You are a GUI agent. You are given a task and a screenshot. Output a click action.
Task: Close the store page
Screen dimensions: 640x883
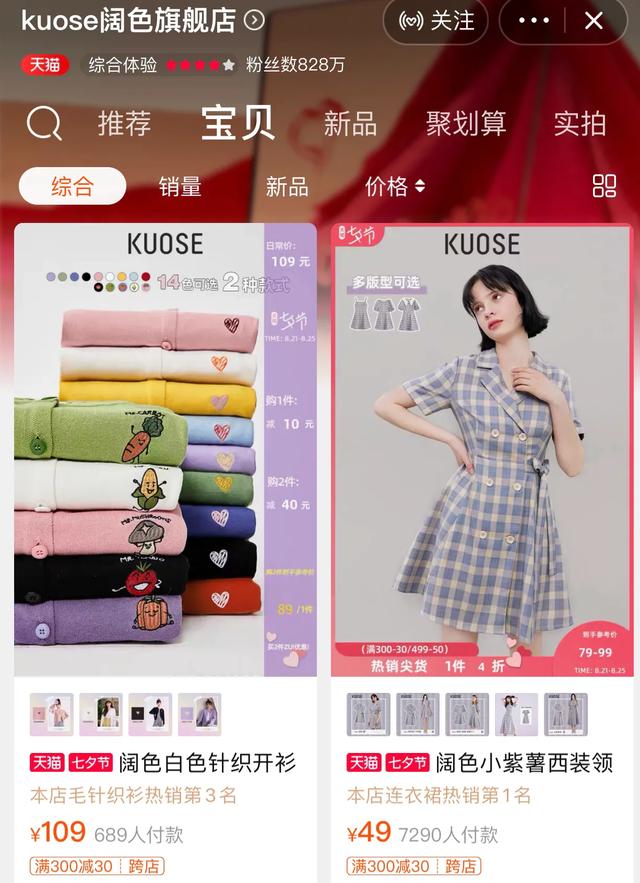coord(594,21)
